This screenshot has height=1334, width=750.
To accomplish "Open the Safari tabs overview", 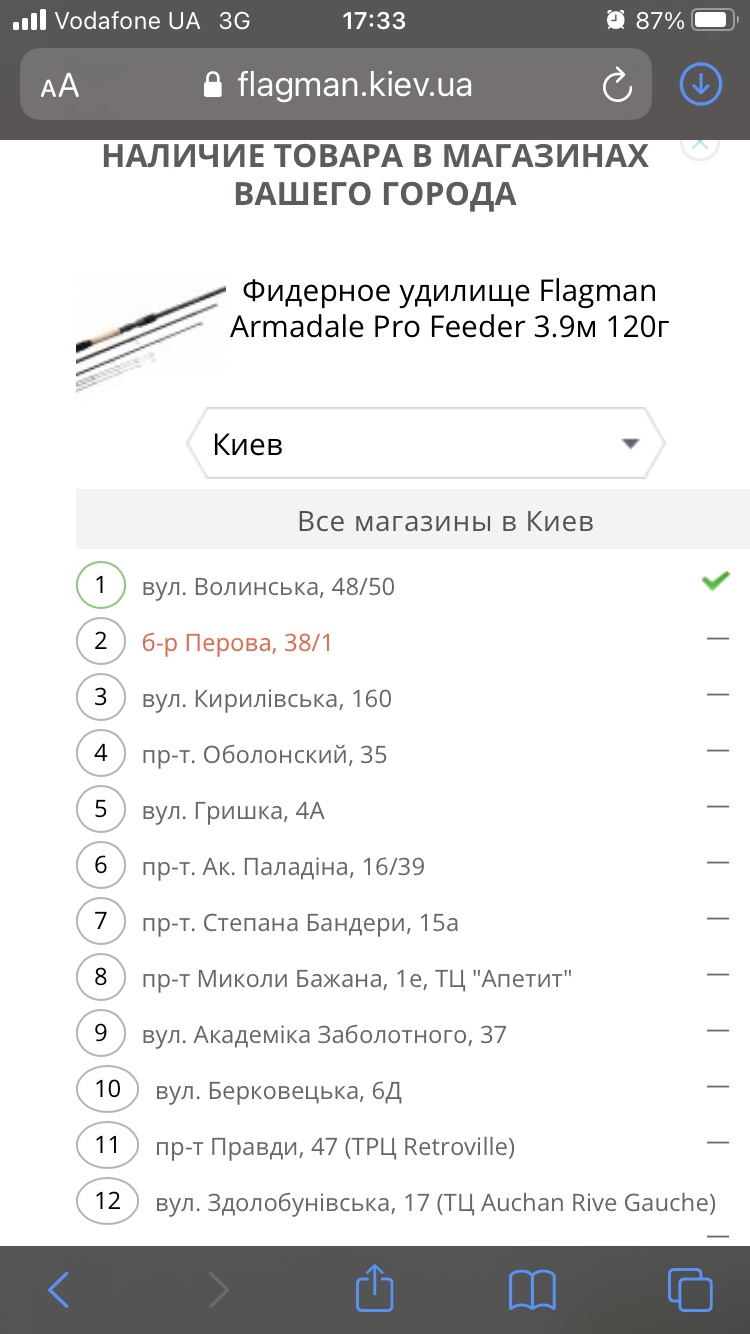I will coord(690,1290).
